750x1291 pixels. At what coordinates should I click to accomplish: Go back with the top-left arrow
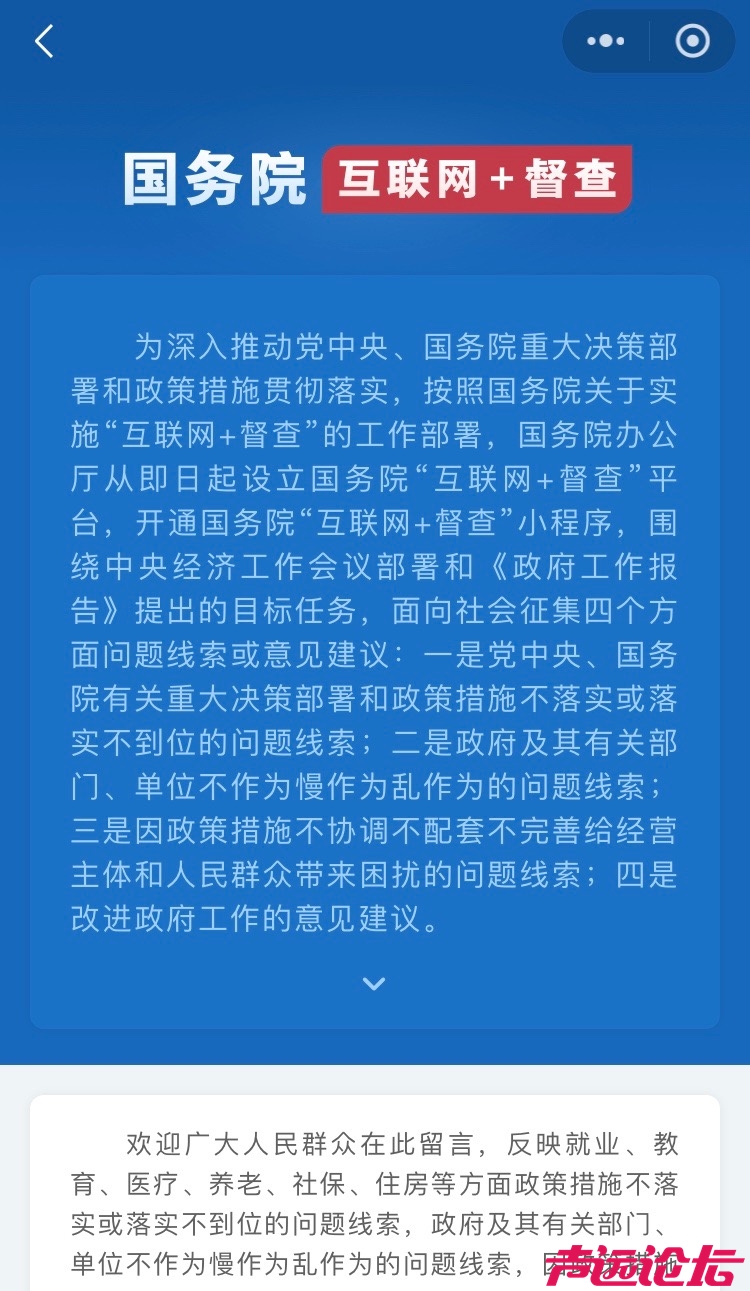44,41
